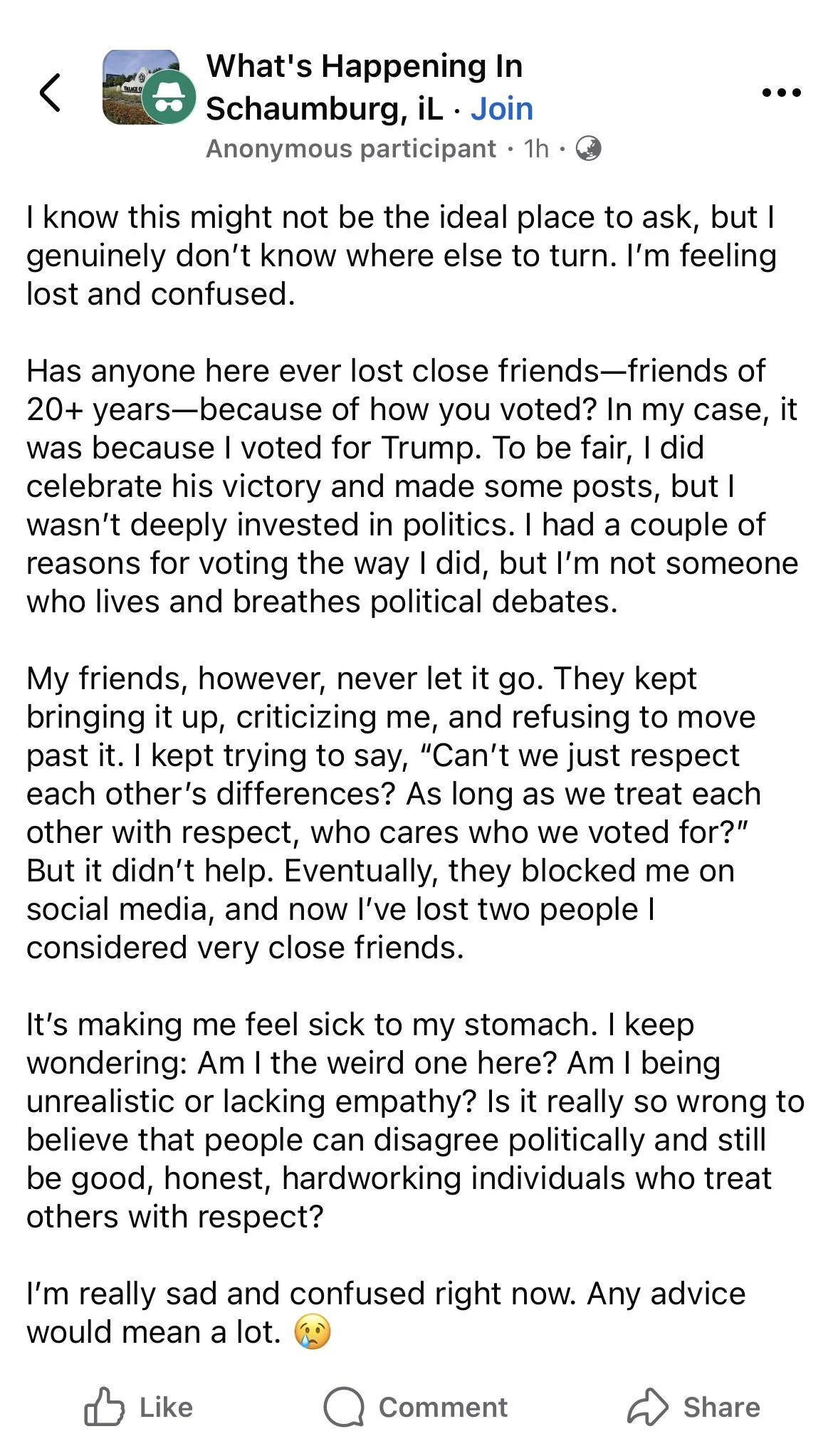
Task: Click the 1h timestamp
Action: [x=534, y=149]
